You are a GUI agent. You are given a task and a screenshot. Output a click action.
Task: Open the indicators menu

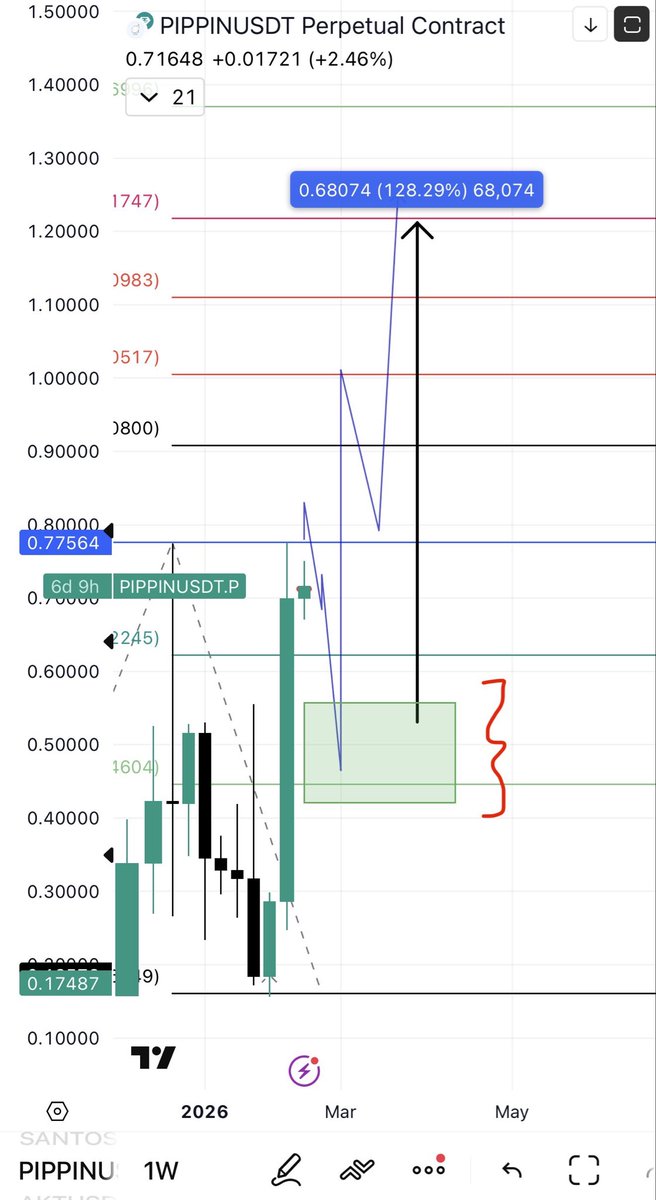[357, 1169]
